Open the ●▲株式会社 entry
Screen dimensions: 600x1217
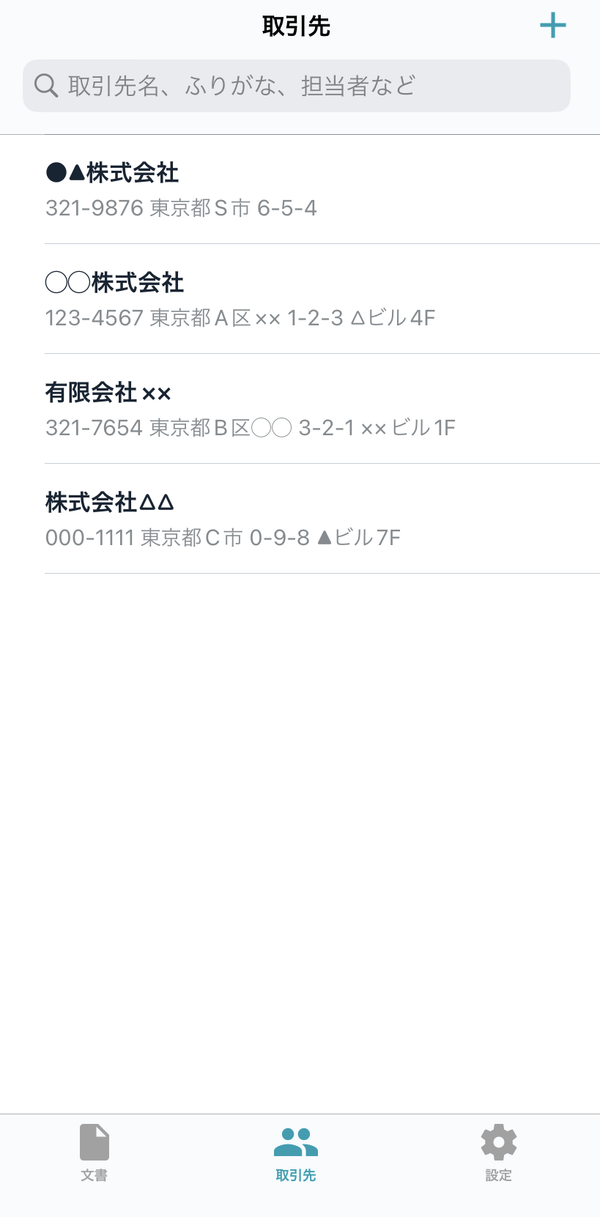tap(300, 189)
